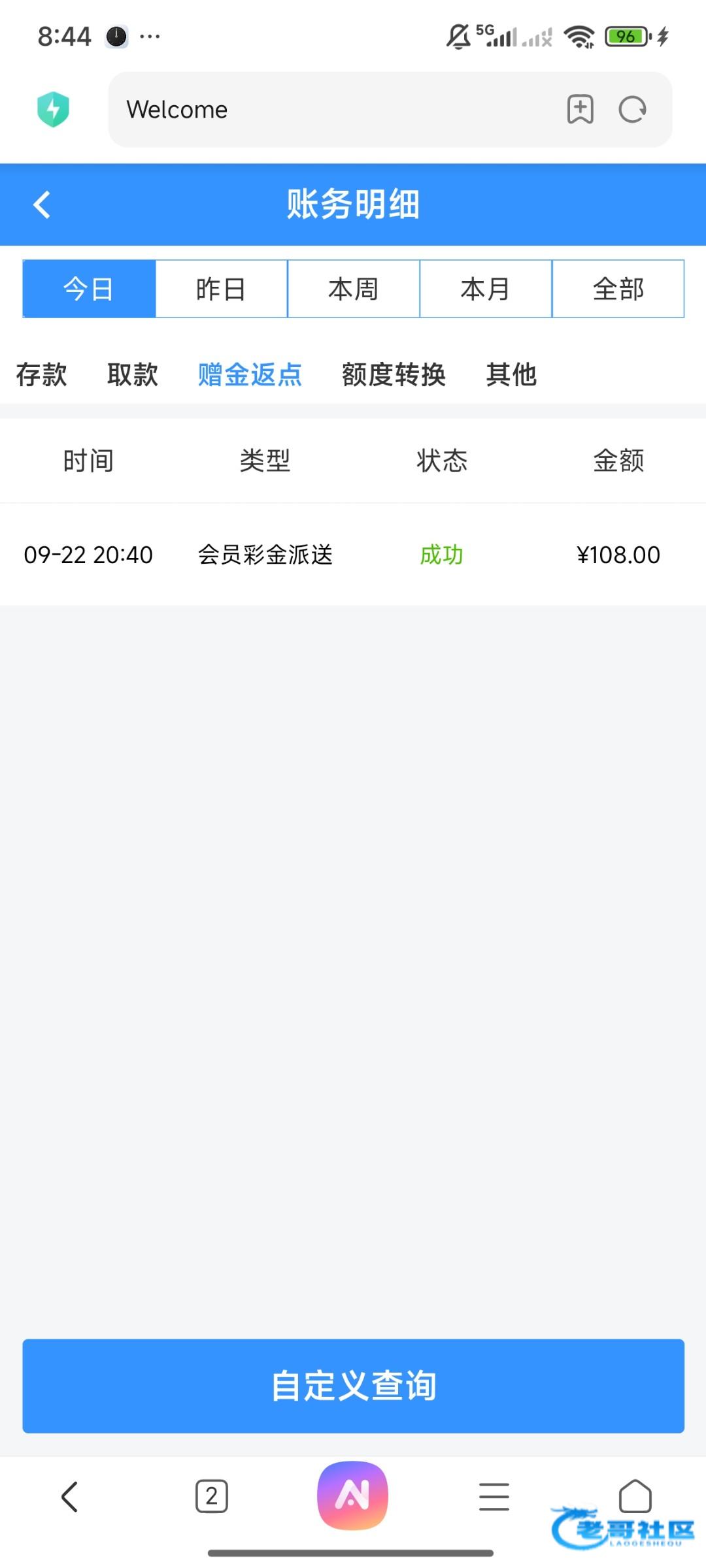
Task: Reload the current page
Action: [633, 110]
